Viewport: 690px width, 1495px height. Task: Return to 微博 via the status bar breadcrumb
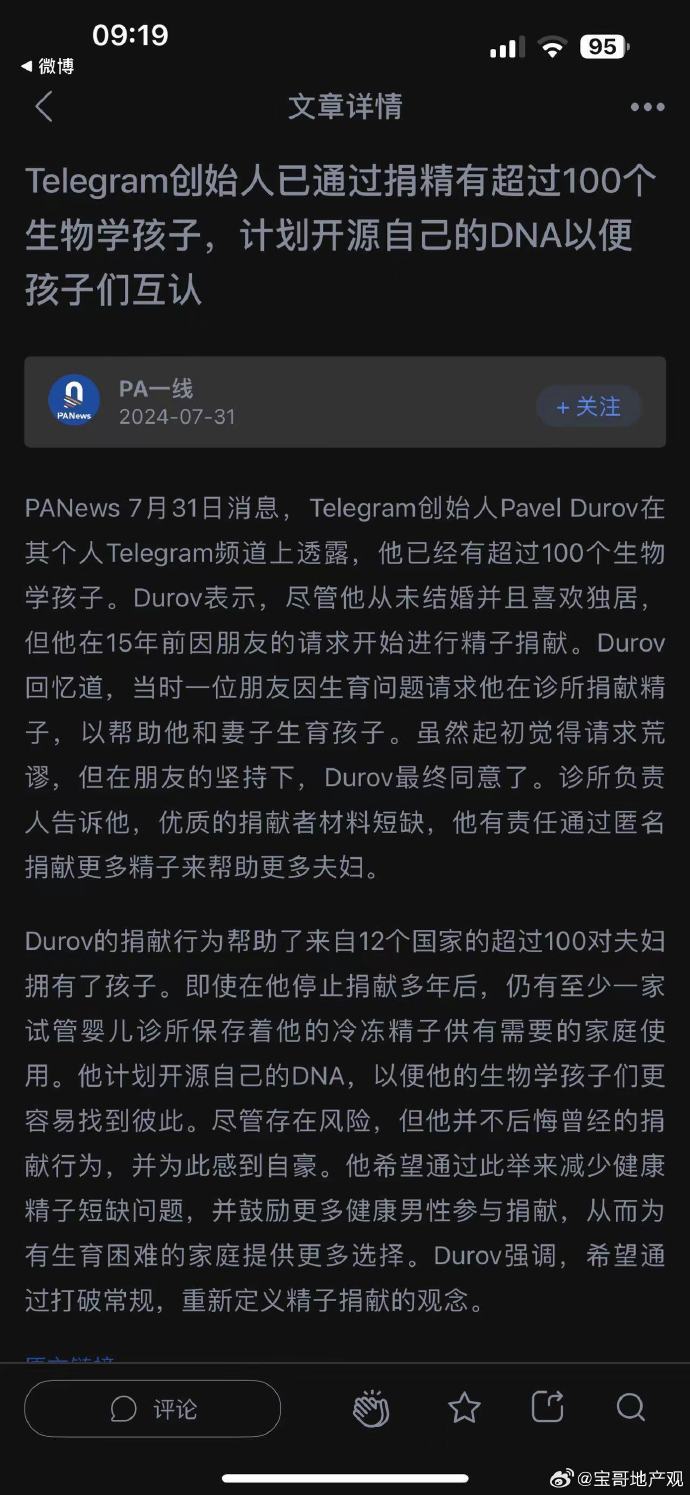point(47,66)
